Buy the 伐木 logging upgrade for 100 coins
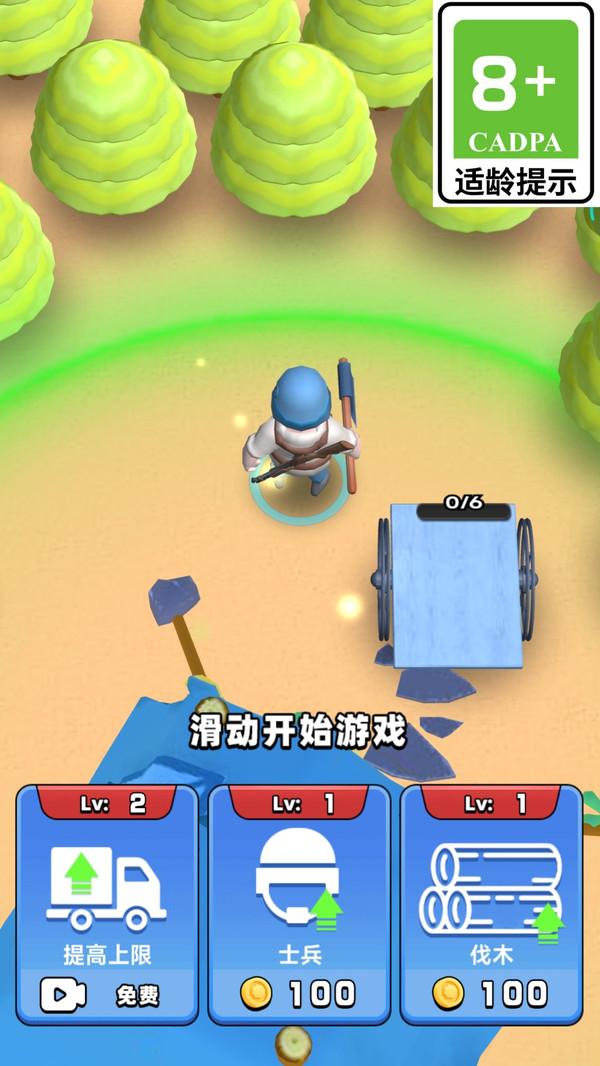600x1066 pixels. [491, 993]
